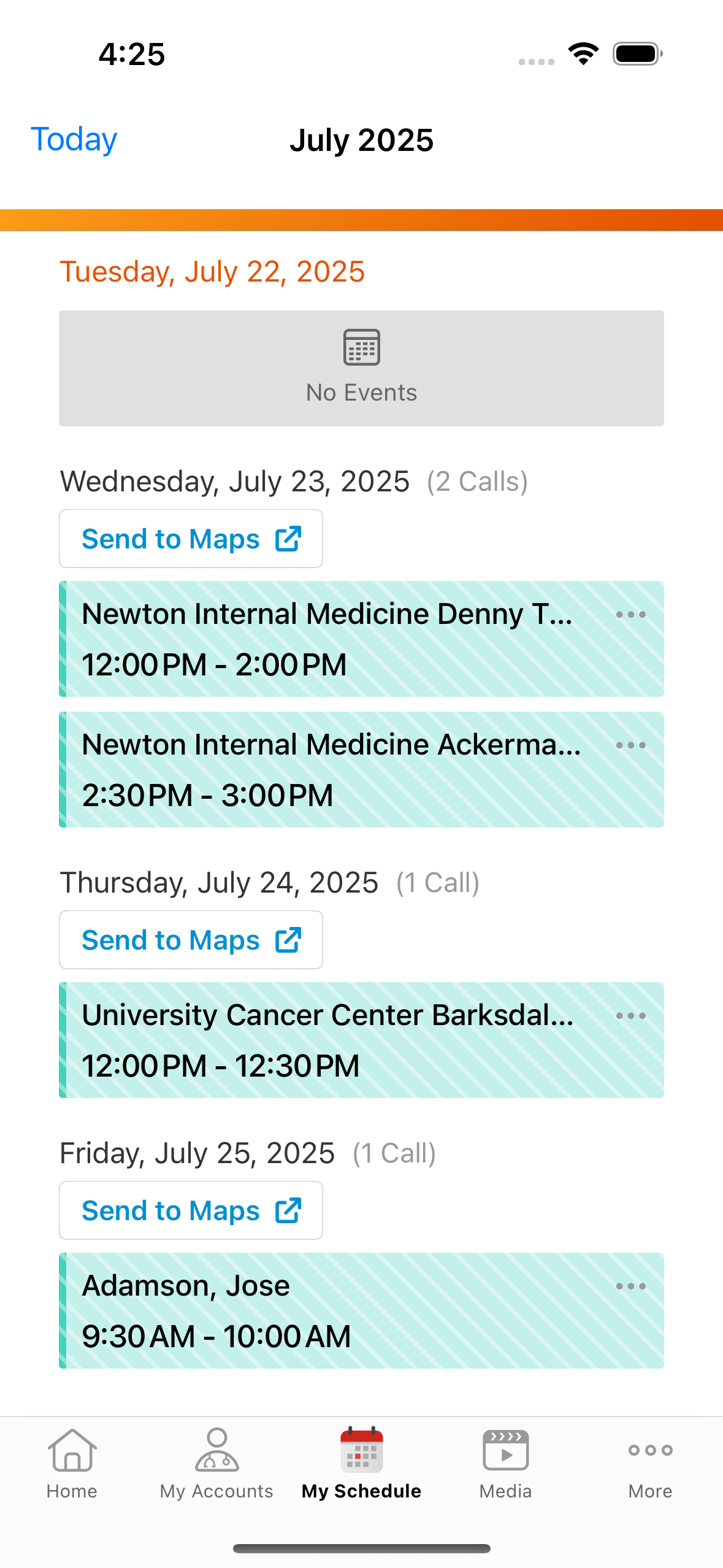Show more options for Adamson, Jose
This screenshot has width=723, height=1568.
(630, 1286)
